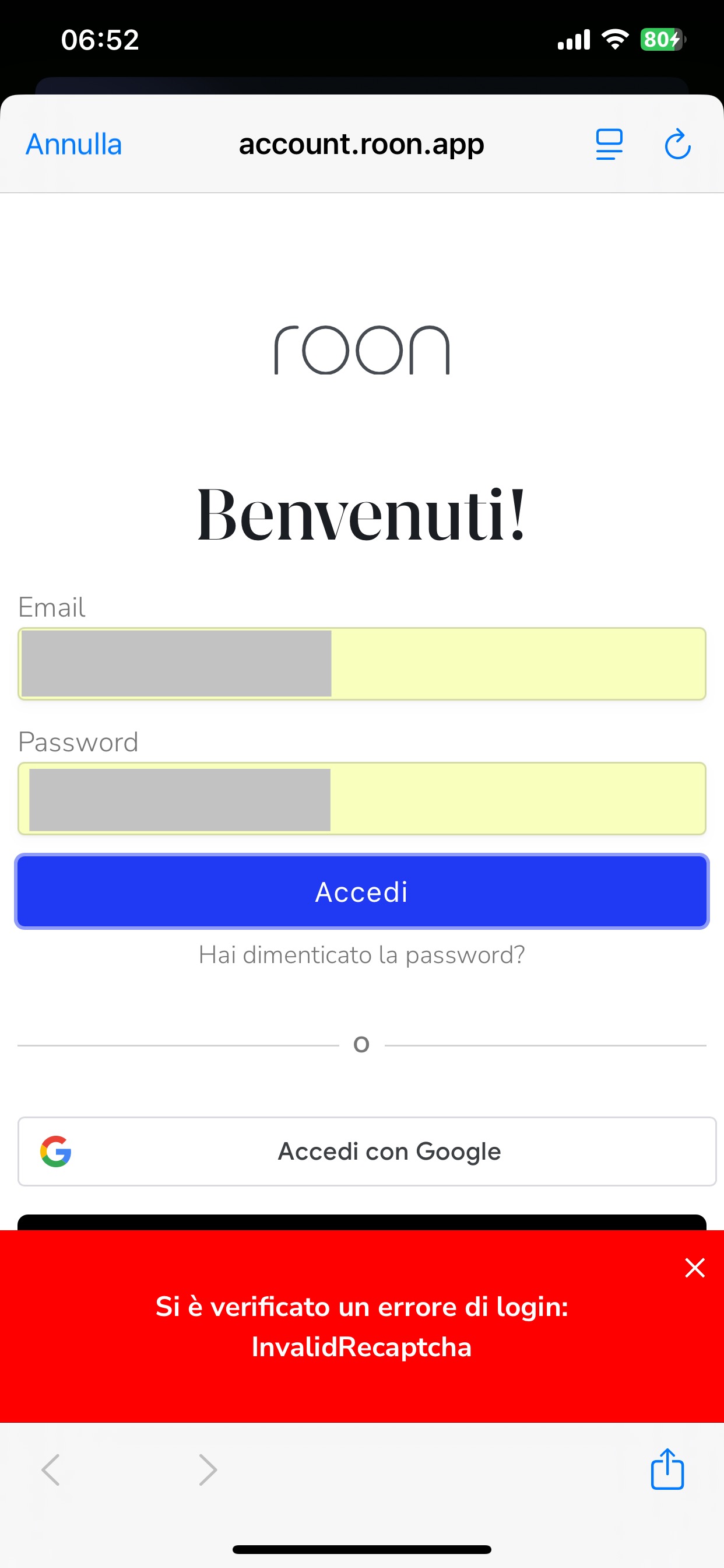Screen dimensions: 724x1568
Task: Focus the Email input field
Action: (x=362, y=663)
